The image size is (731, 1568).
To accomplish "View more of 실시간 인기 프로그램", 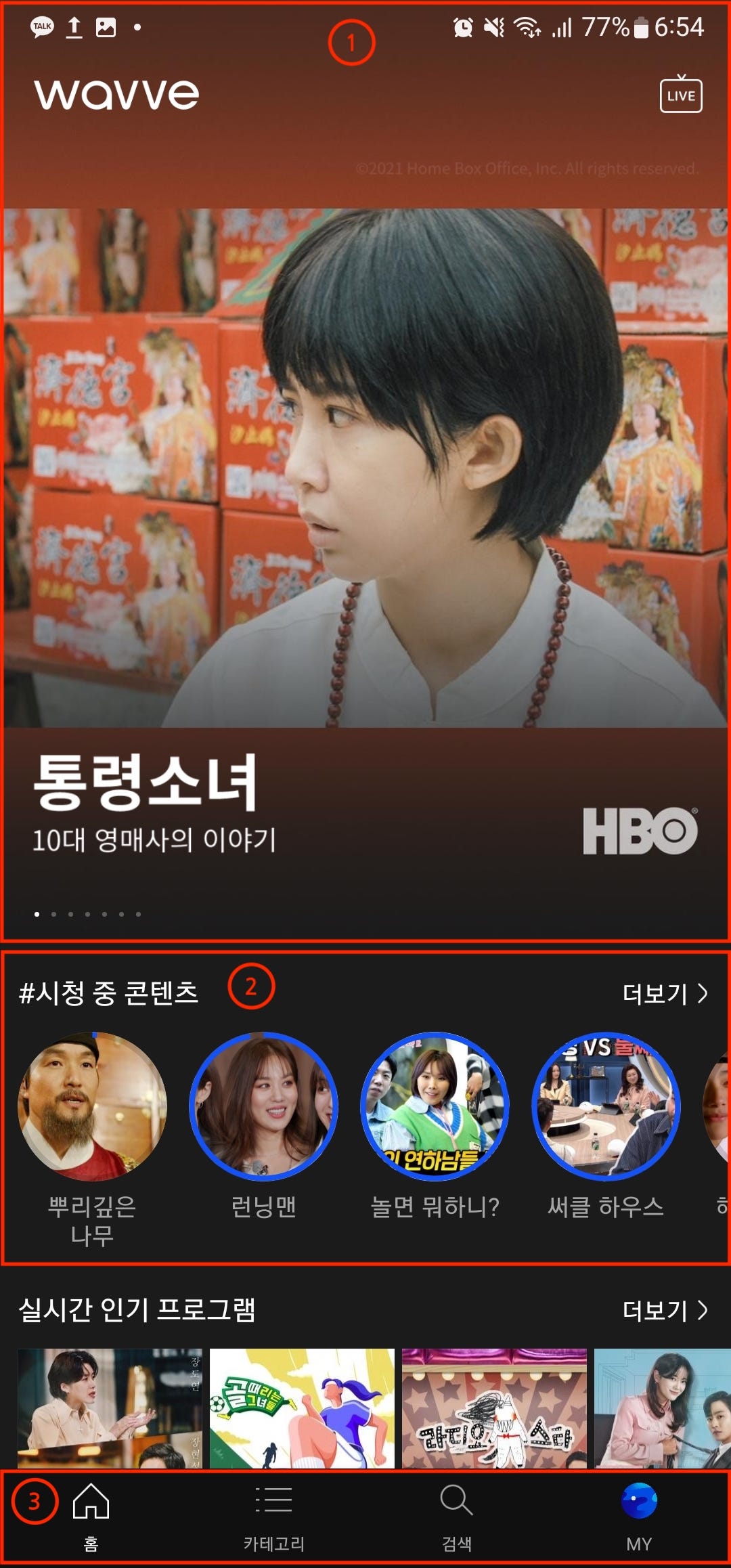I will [665, 1311].
